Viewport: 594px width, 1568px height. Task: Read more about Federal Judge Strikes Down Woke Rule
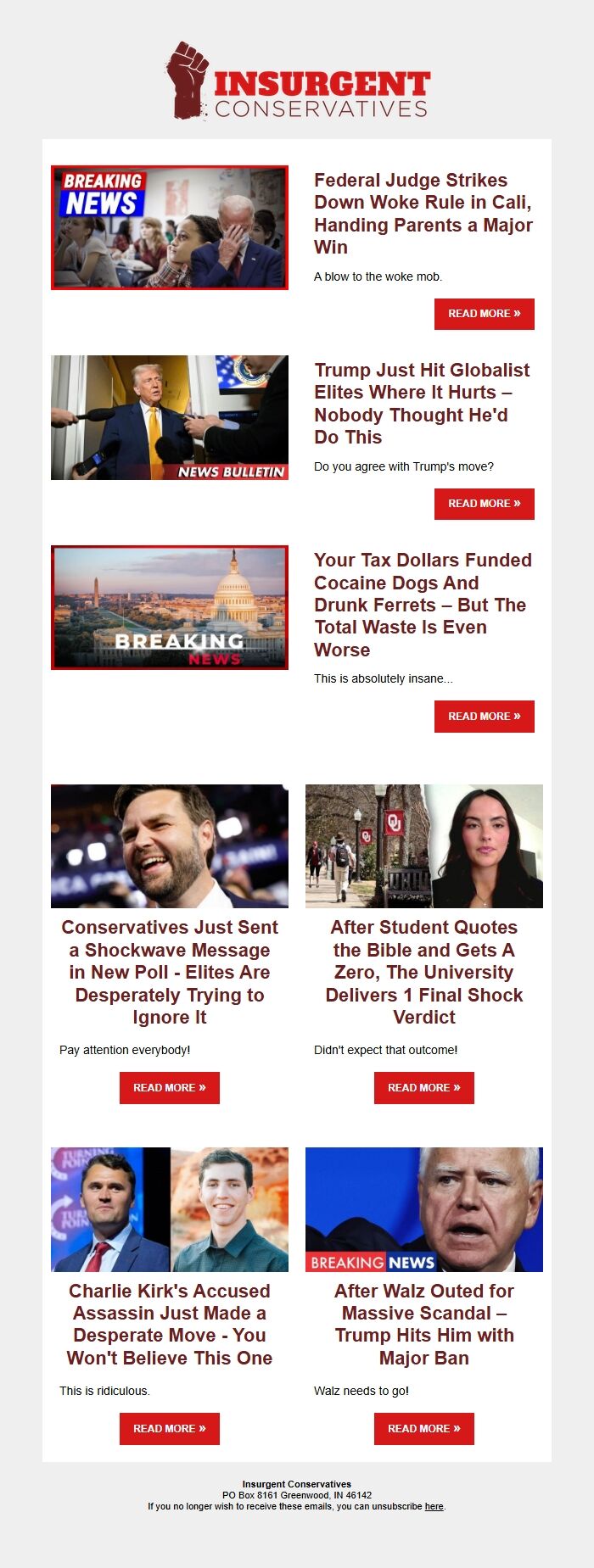click(484, 314)
